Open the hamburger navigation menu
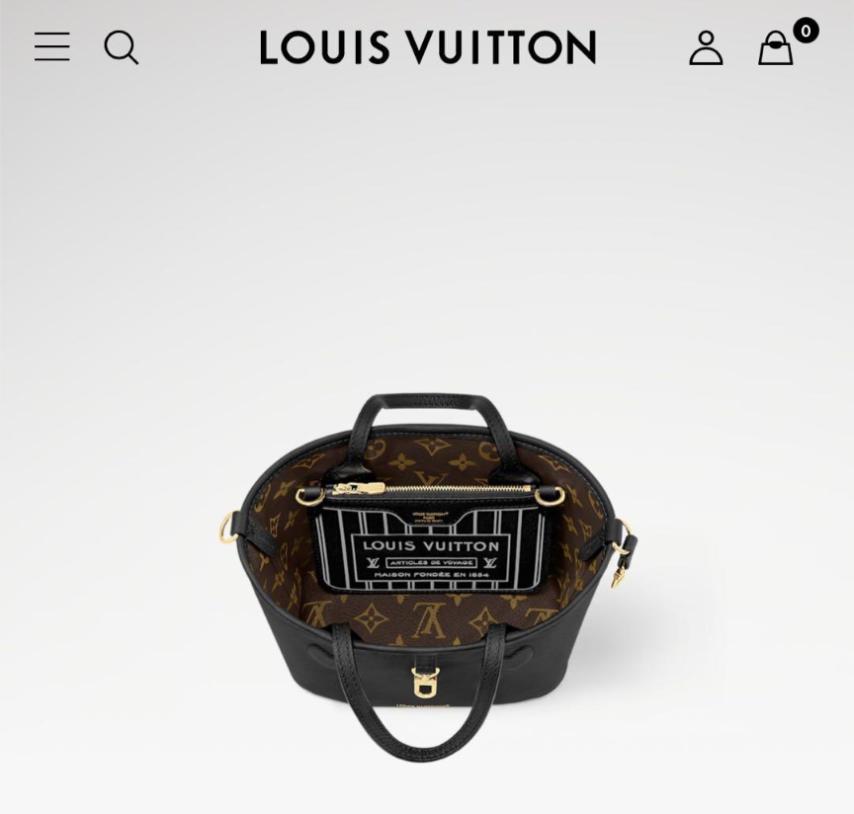854x814 pixels. pyautogui.click(x=52, y=47)
